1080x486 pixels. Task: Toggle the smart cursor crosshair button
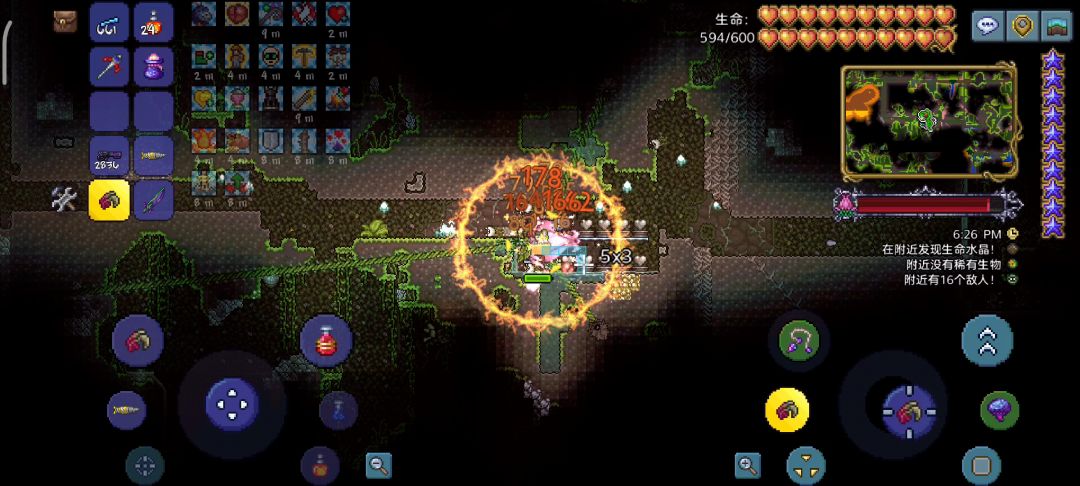145,465
